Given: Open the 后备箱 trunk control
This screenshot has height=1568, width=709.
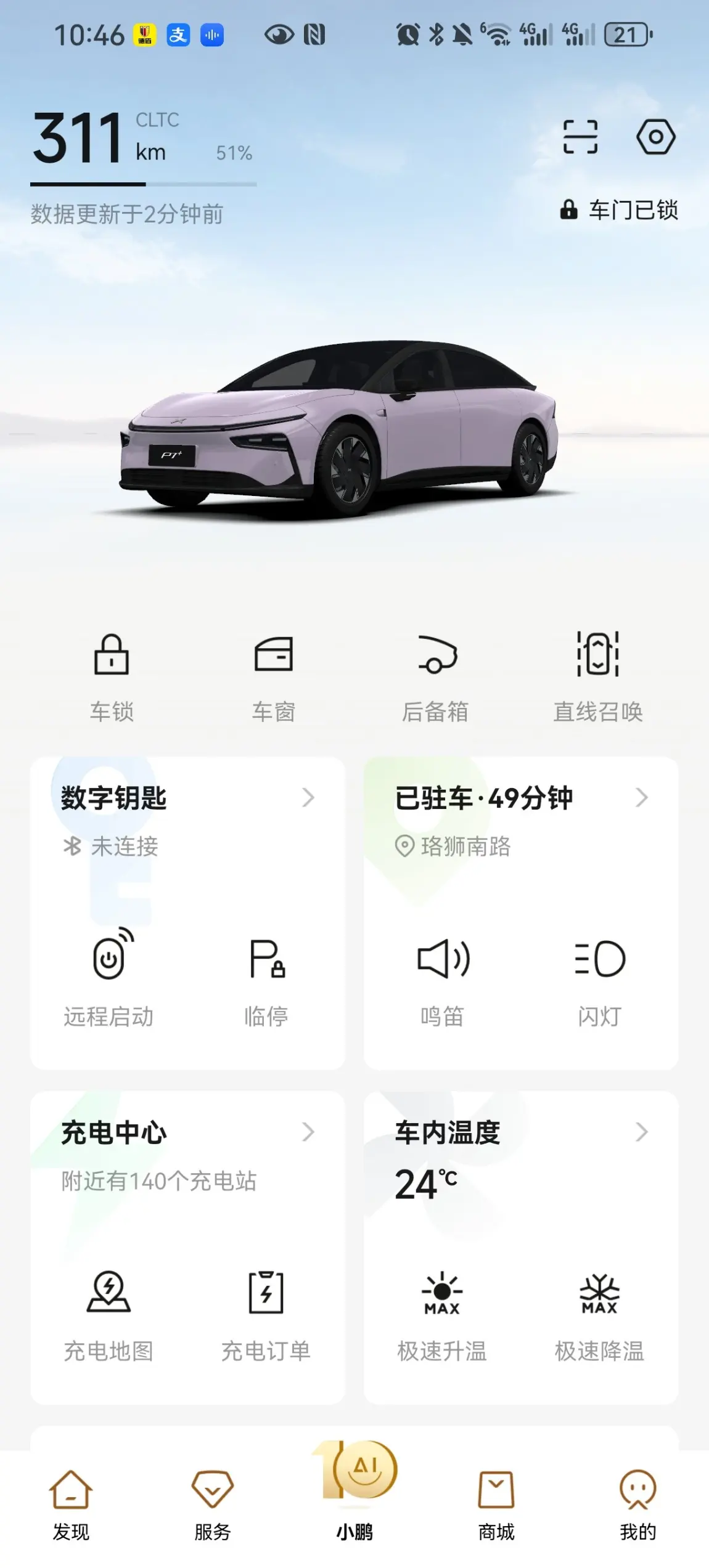Looking at the screenshot, I should point(435,678).
